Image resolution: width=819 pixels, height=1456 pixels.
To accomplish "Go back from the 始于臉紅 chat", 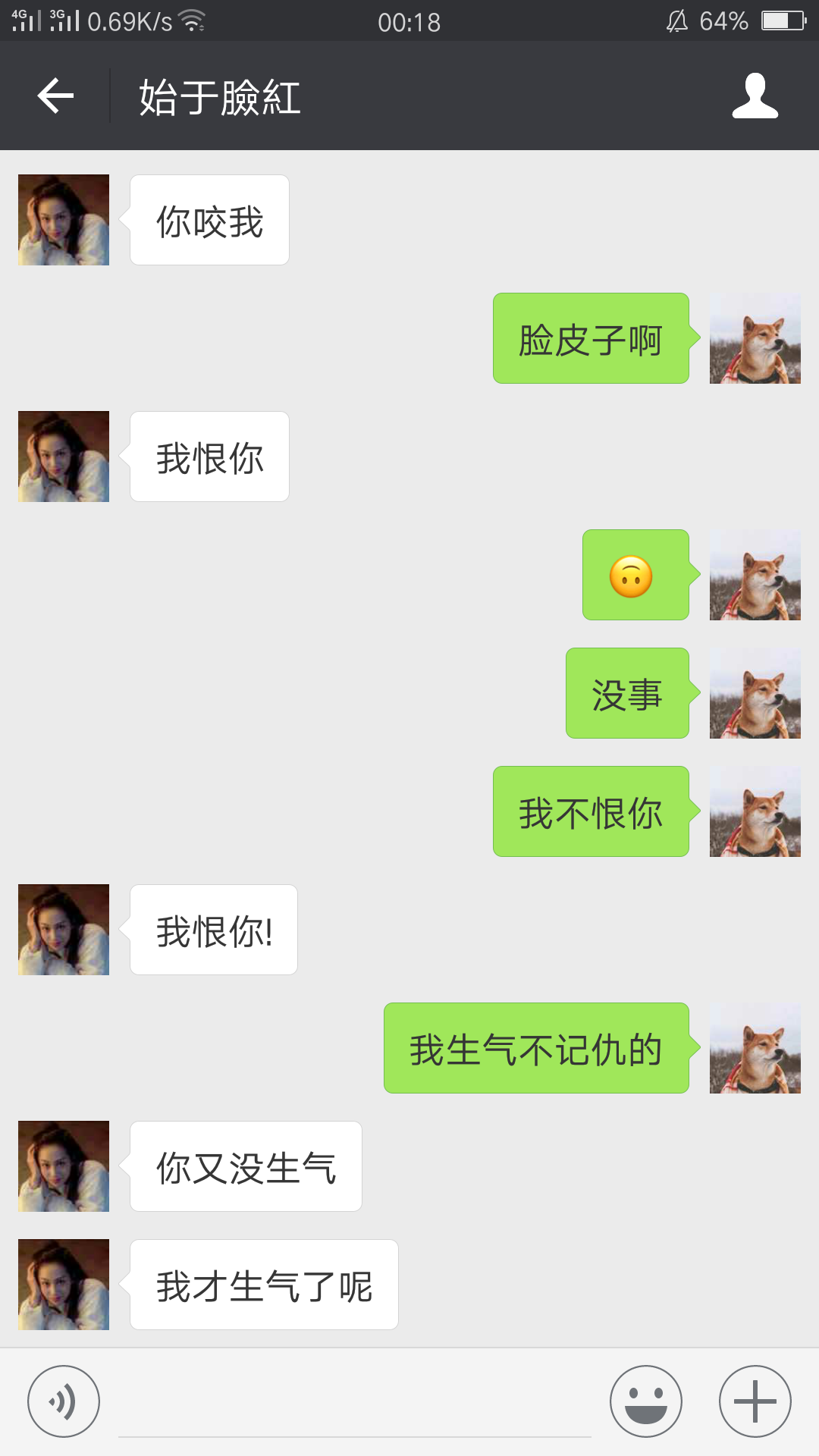I will pyautogui.click(x=55, y=96).
